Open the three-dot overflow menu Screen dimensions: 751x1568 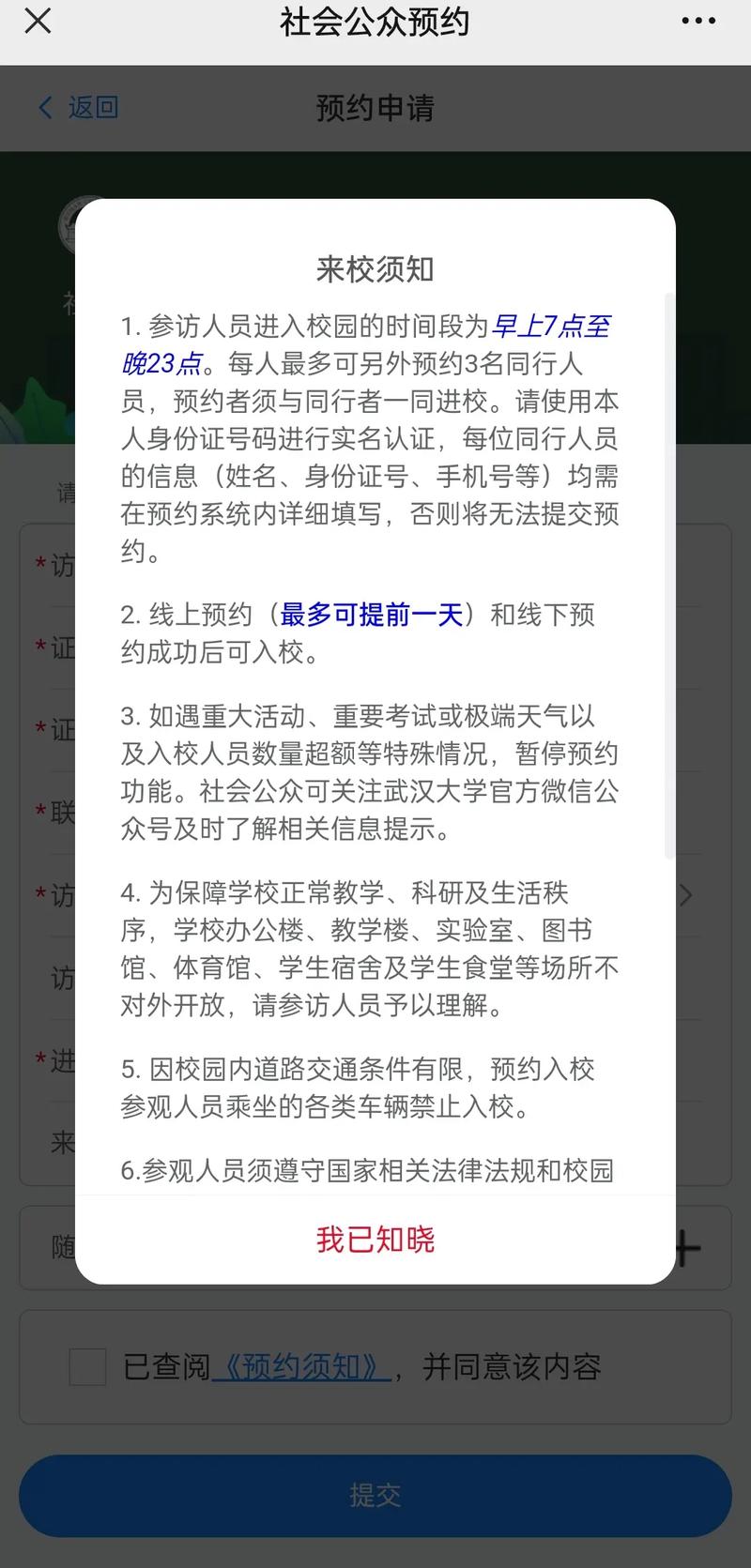click(698, 21)
